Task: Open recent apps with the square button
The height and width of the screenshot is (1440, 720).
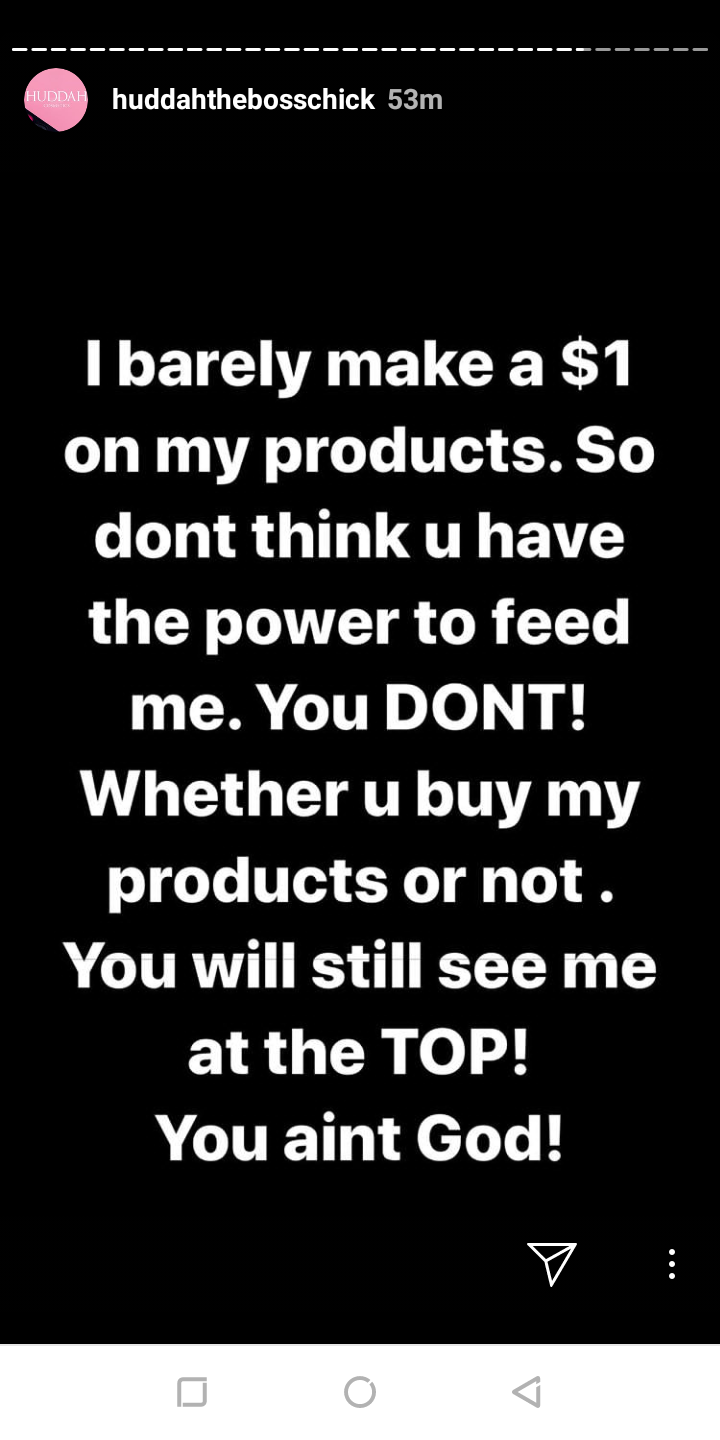Action: (x=192, y=1392)
